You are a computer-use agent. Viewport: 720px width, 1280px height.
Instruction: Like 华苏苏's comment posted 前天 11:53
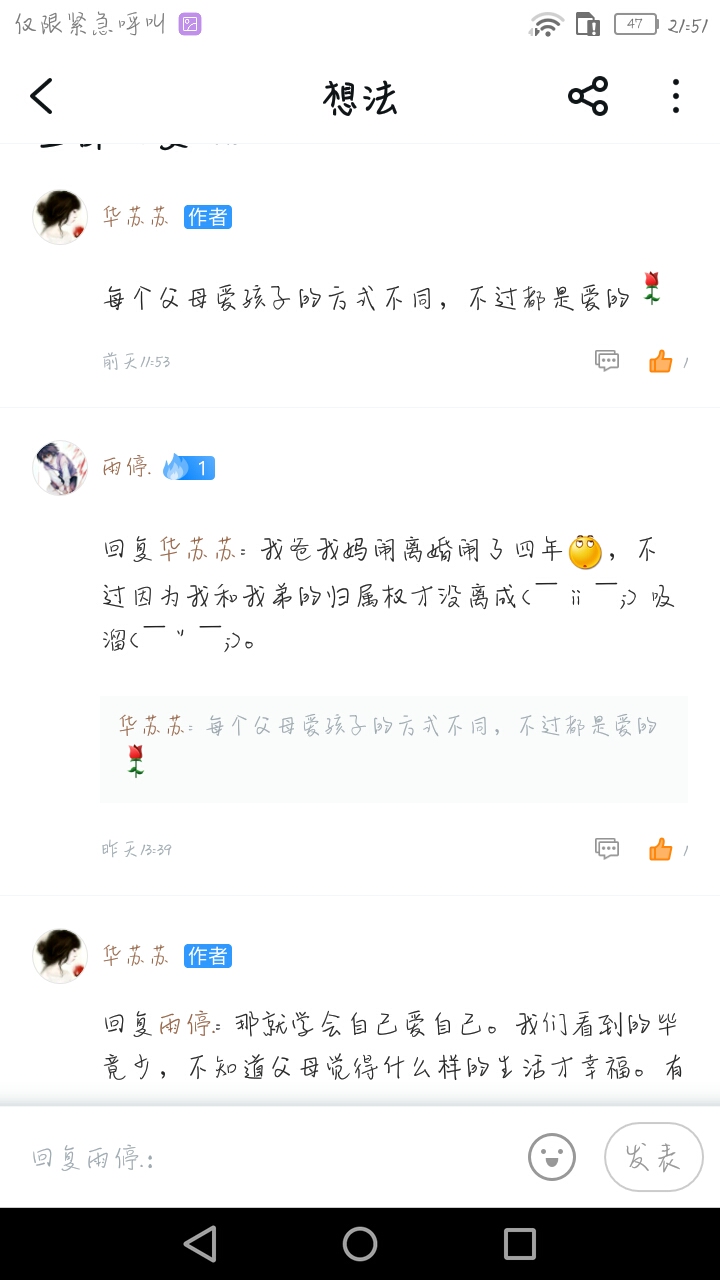coord(660,362)
